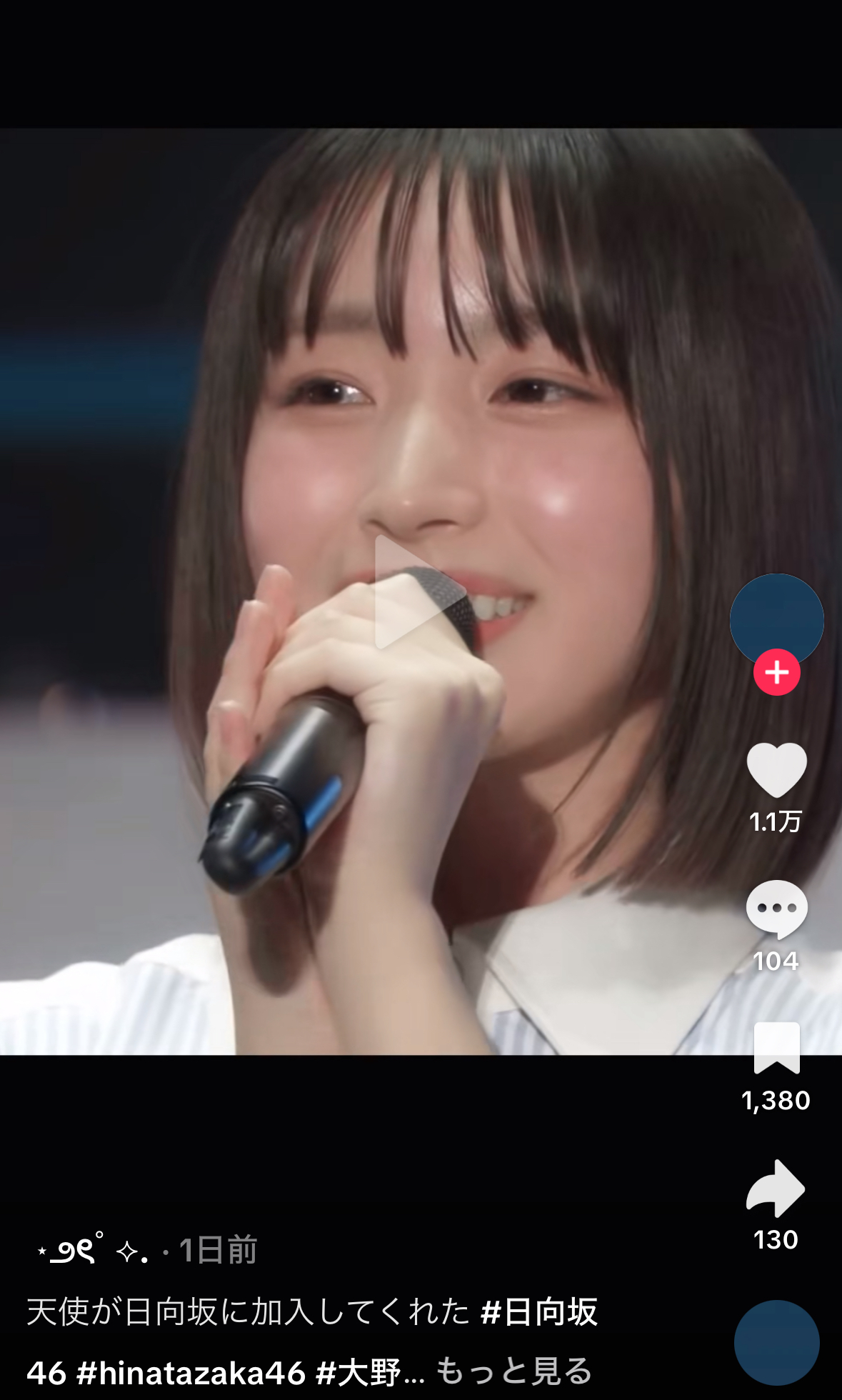The image size is (842, 1400).
Task: Like this video with the heart
Action: tap(776, 770)
